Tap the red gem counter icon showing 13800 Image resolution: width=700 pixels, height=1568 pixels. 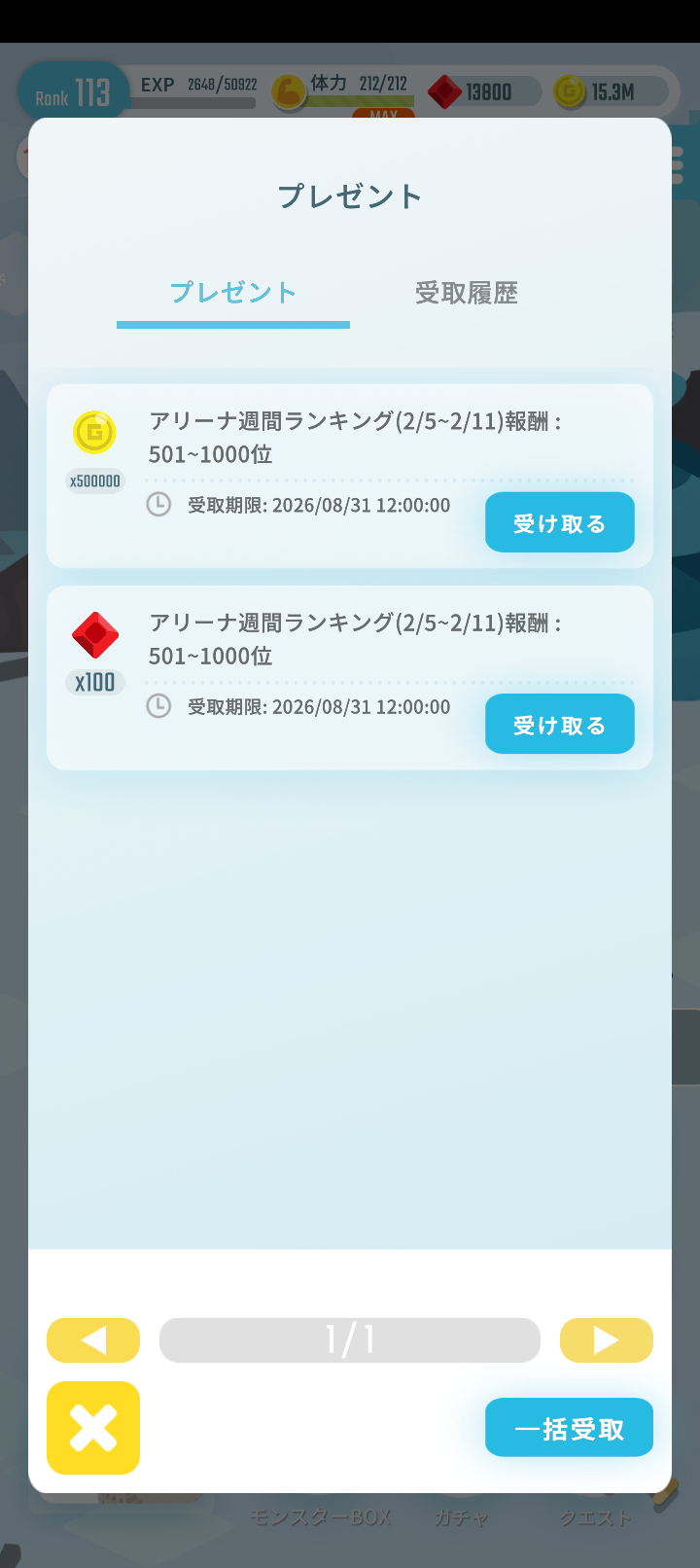pos(446,90)
